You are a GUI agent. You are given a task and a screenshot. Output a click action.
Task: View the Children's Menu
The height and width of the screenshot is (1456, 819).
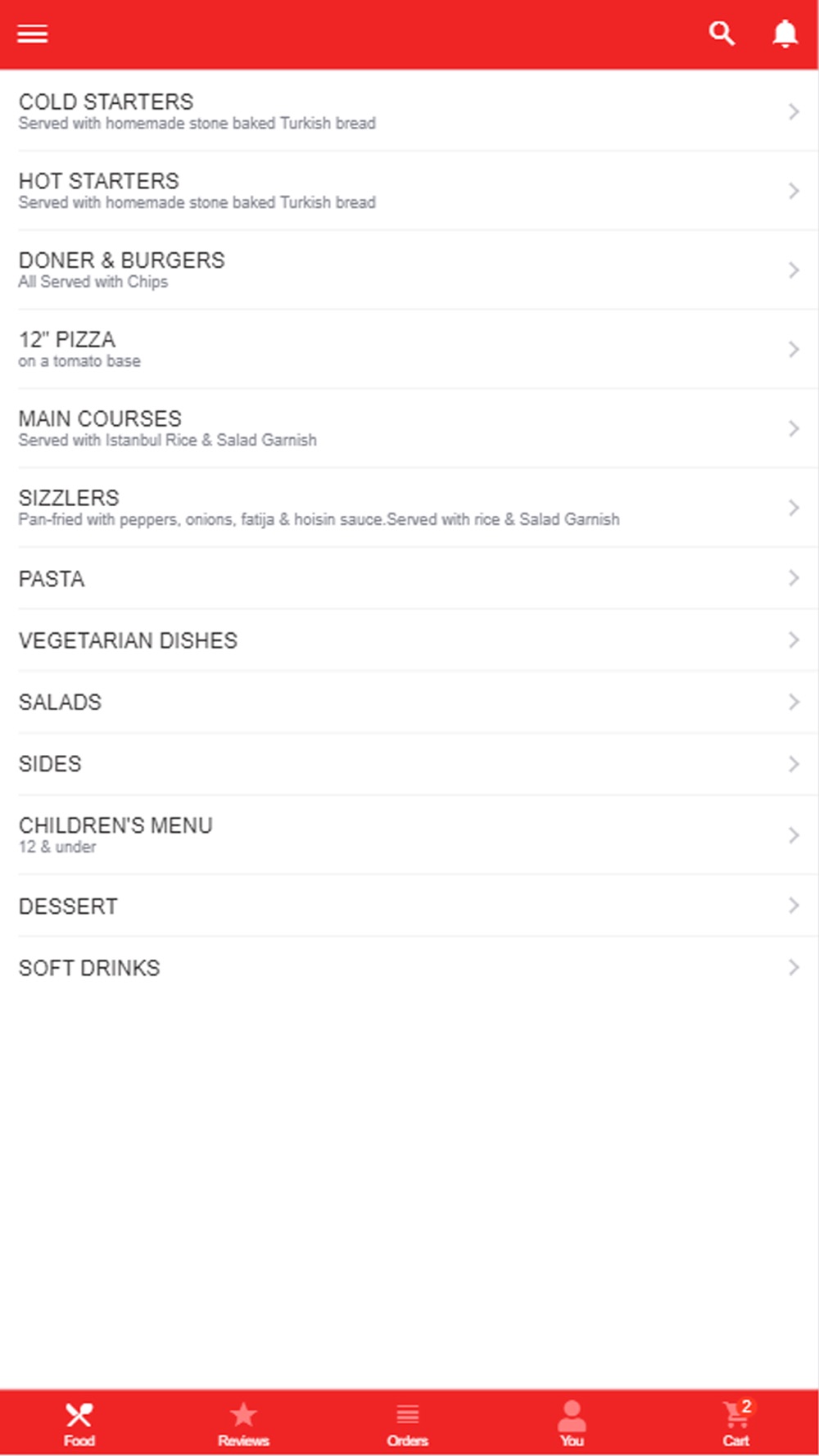(x=409, y=834)
